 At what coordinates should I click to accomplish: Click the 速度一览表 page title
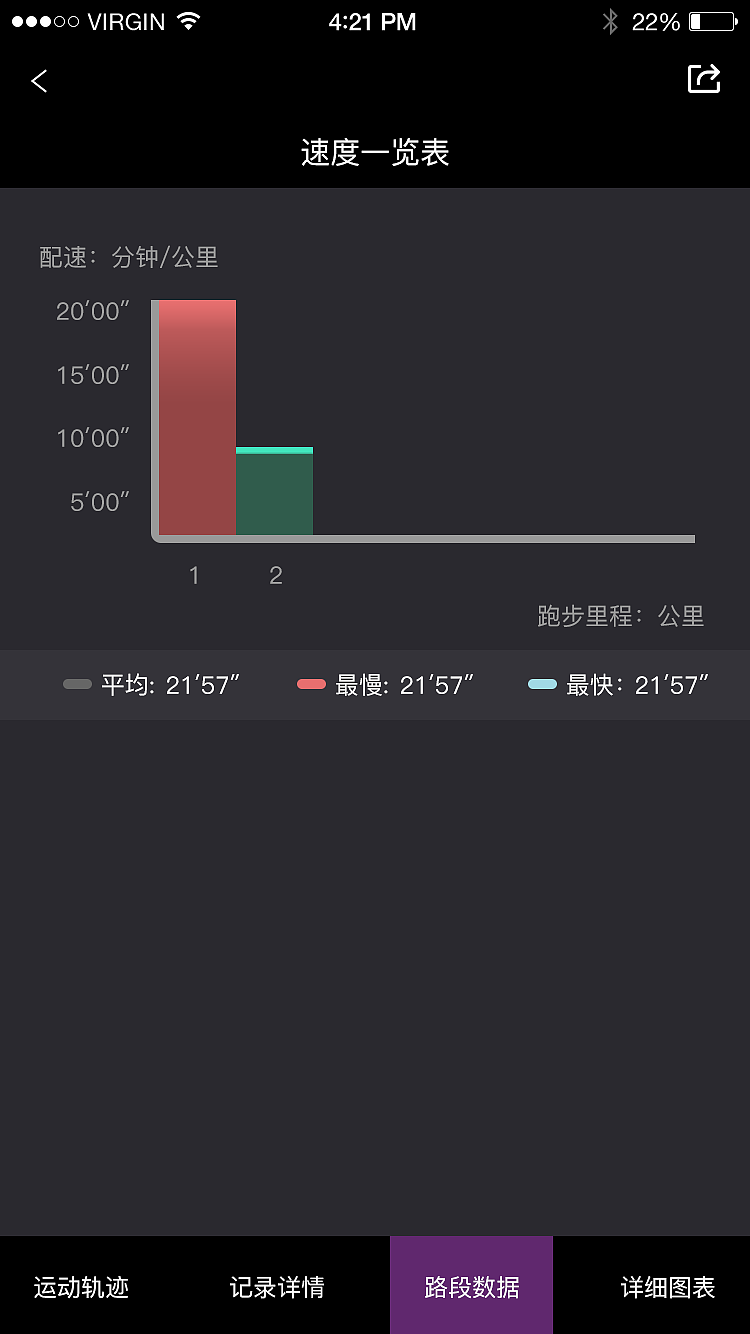[374, 152]
